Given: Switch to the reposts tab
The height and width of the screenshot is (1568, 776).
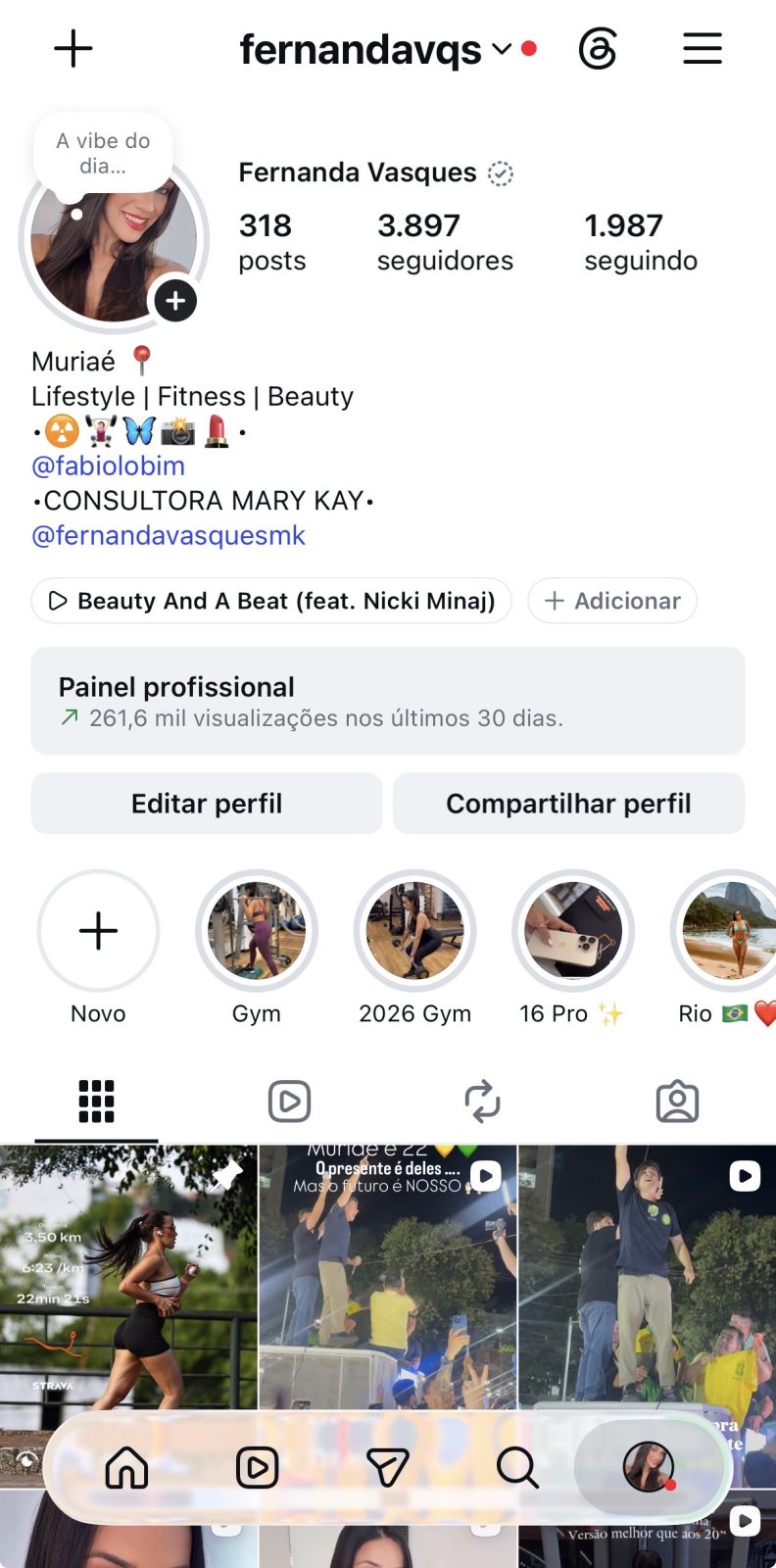Looking at the screenshot, I should (x=483, y=1102).
